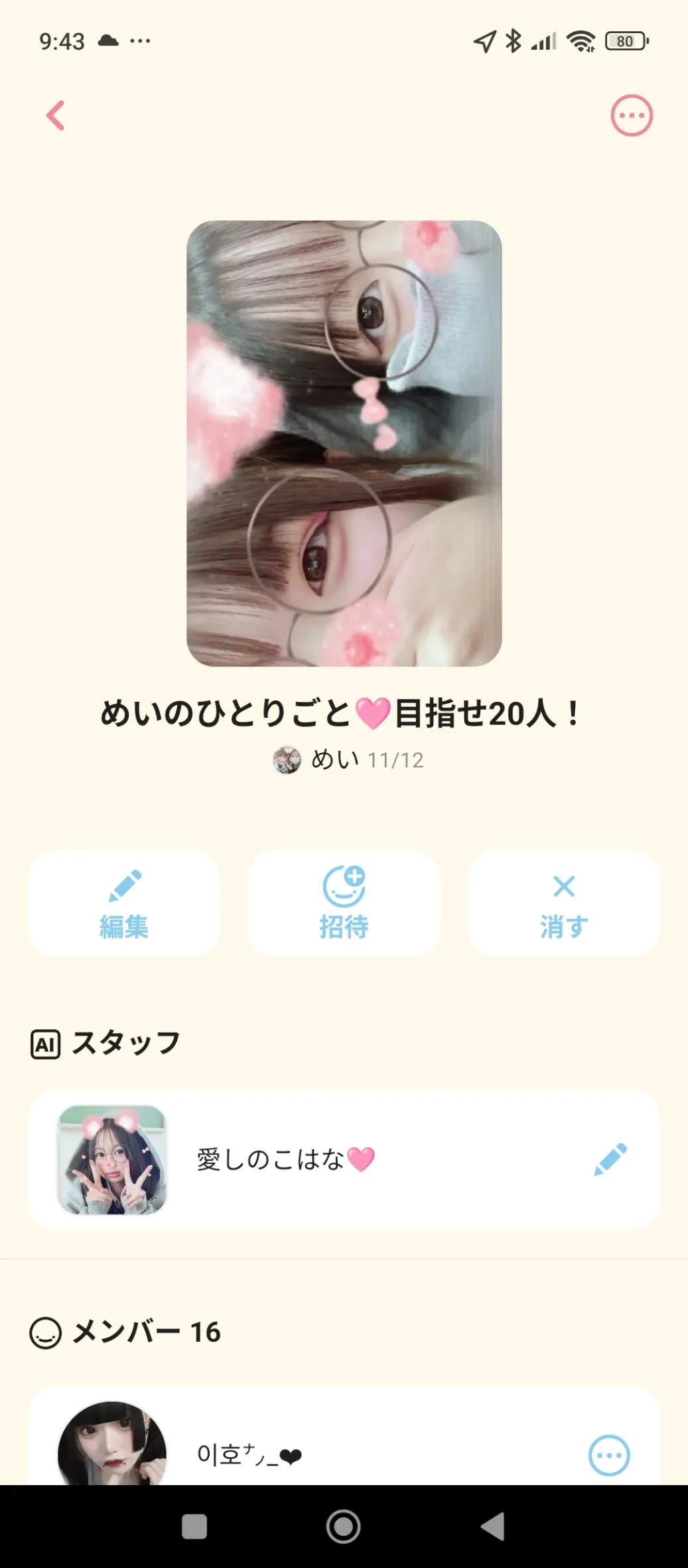Screen dimensions: 688x1568
Task: Edit the staff 愛しのこはな
Action: [610, 1159]
